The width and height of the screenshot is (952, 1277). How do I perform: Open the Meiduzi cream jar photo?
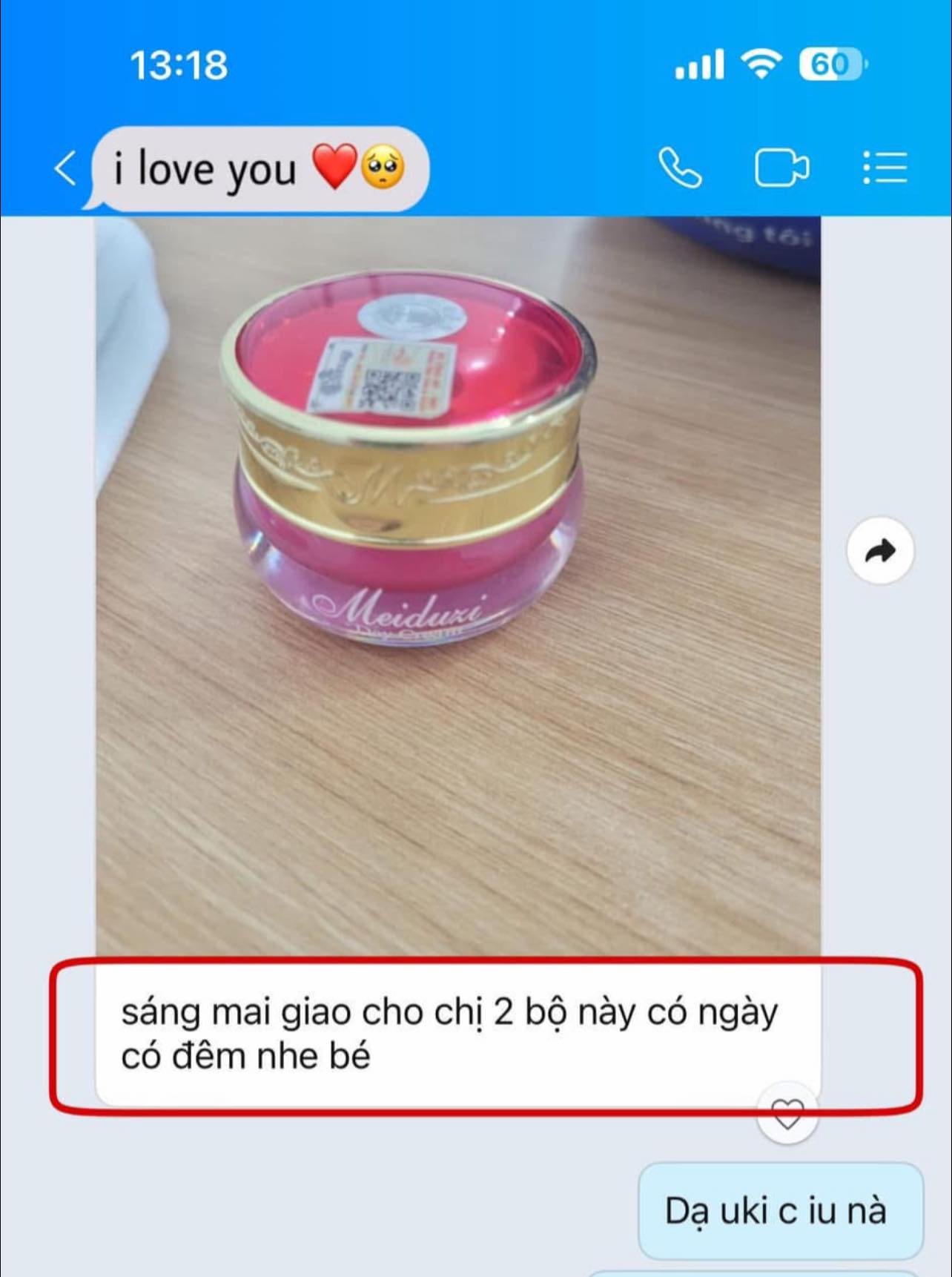point(457,586)
